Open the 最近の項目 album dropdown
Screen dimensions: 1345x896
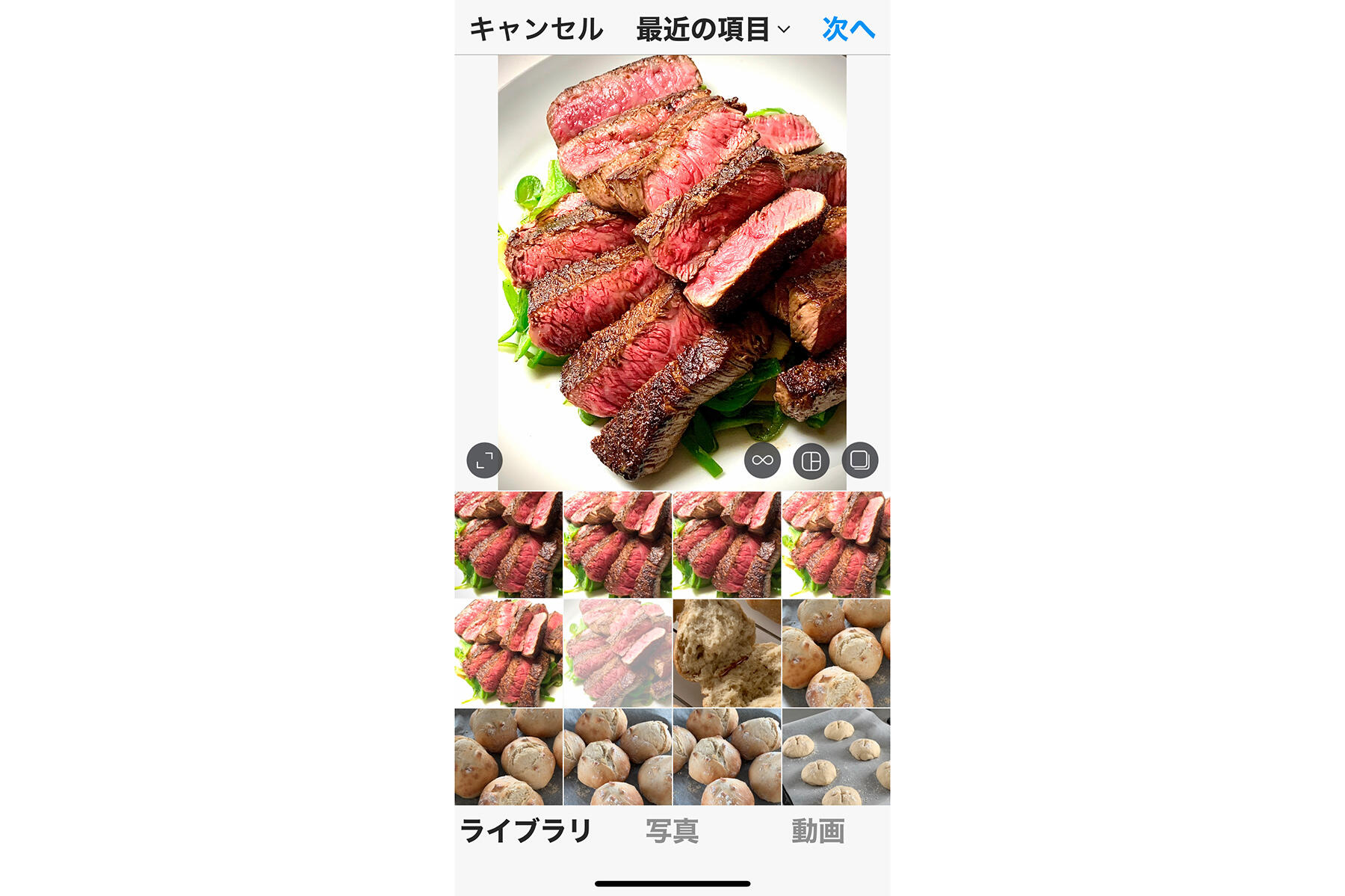[x=712, y=29]
